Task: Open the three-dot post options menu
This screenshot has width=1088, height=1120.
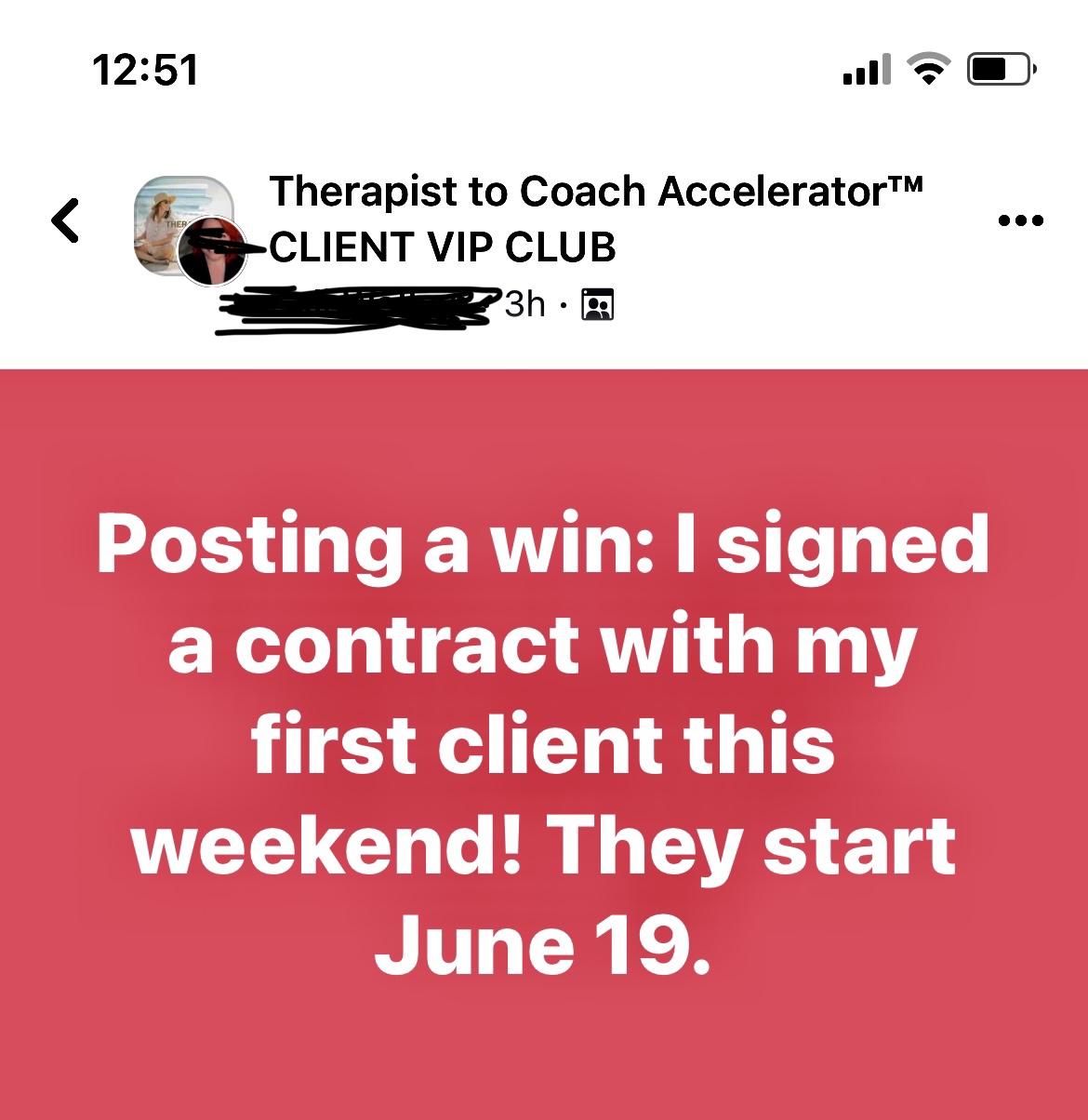Action: (x=1019, y=220)
